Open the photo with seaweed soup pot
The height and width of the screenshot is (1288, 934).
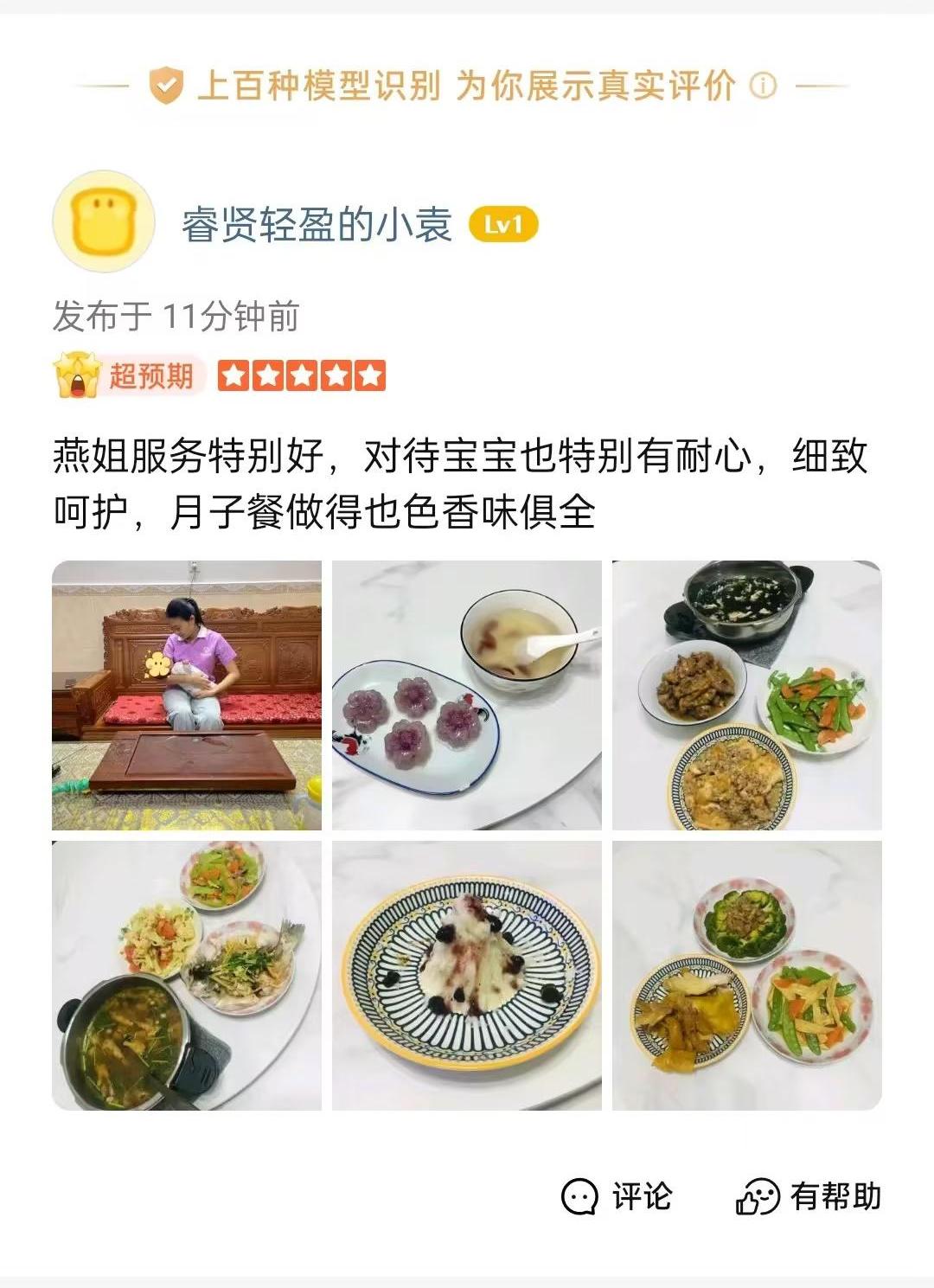(747, 695)
